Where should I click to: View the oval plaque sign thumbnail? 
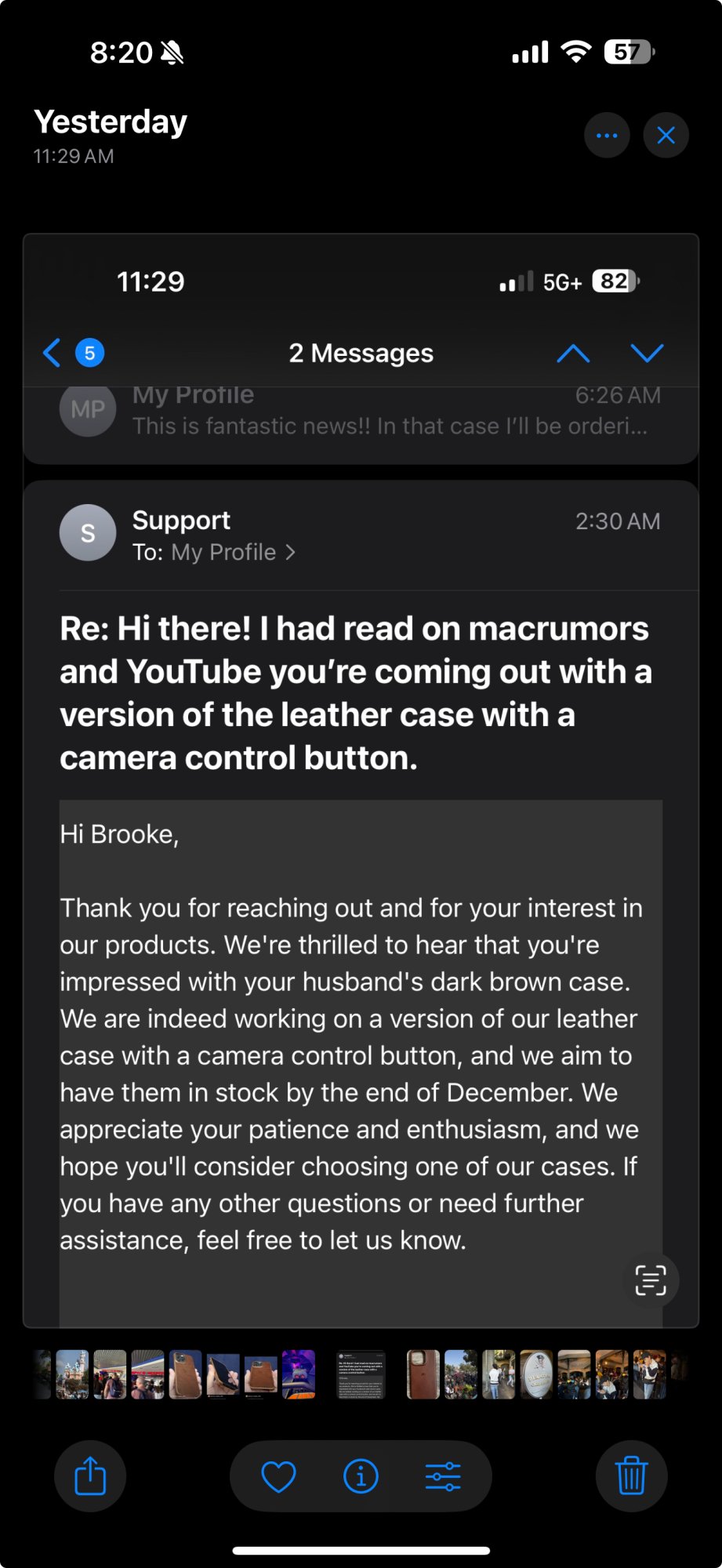pyautogui.click(x=537, y=1374)
